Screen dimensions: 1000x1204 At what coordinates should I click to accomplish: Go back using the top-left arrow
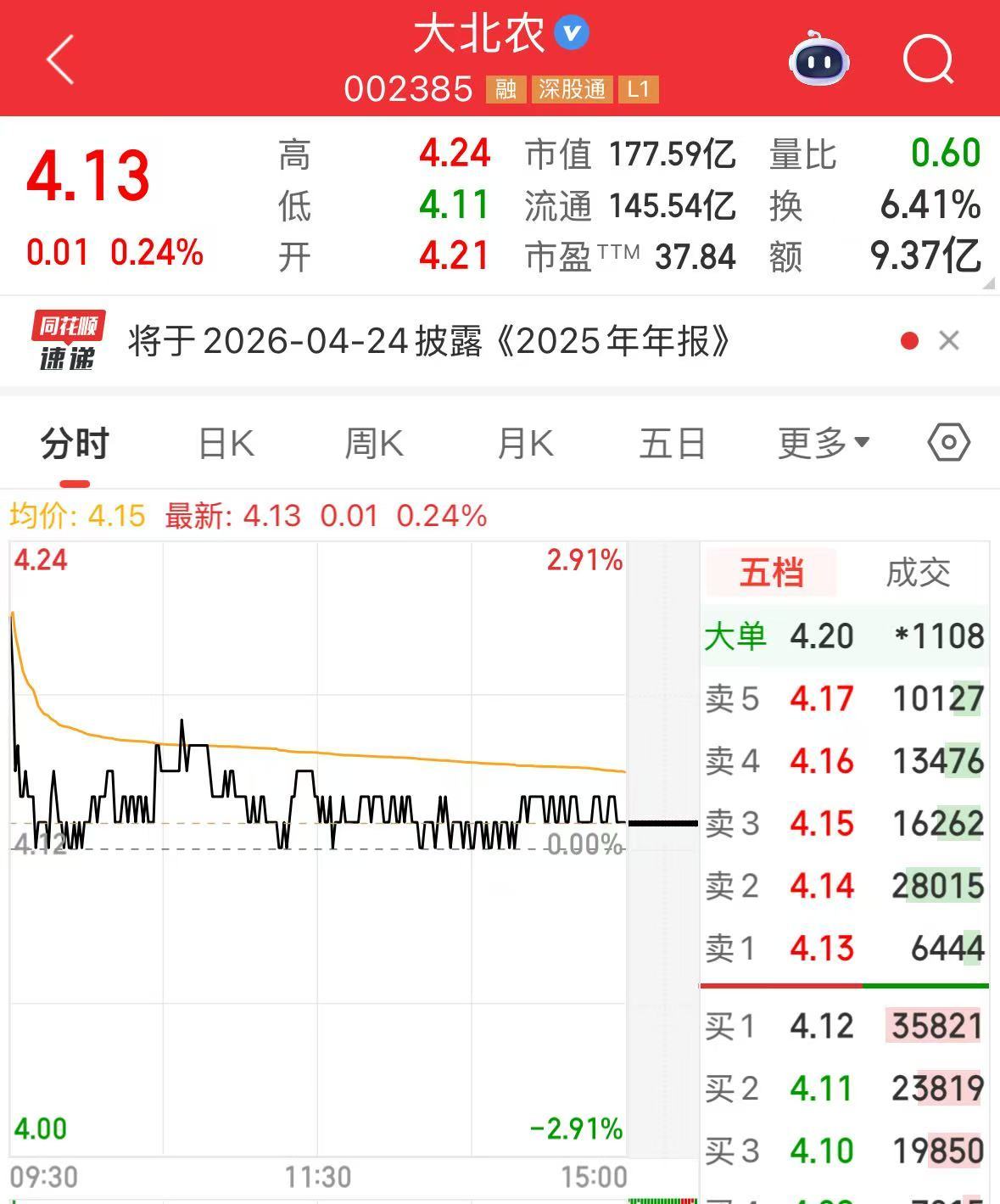pyautogui.click(x=61, y=59)
